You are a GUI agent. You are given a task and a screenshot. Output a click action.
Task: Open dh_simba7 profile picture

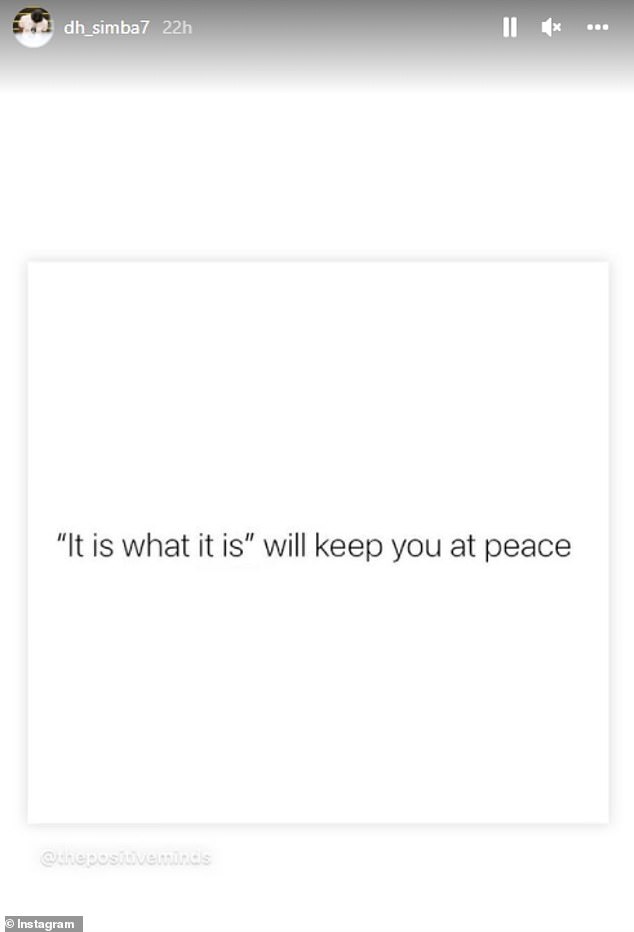[33, 27]
